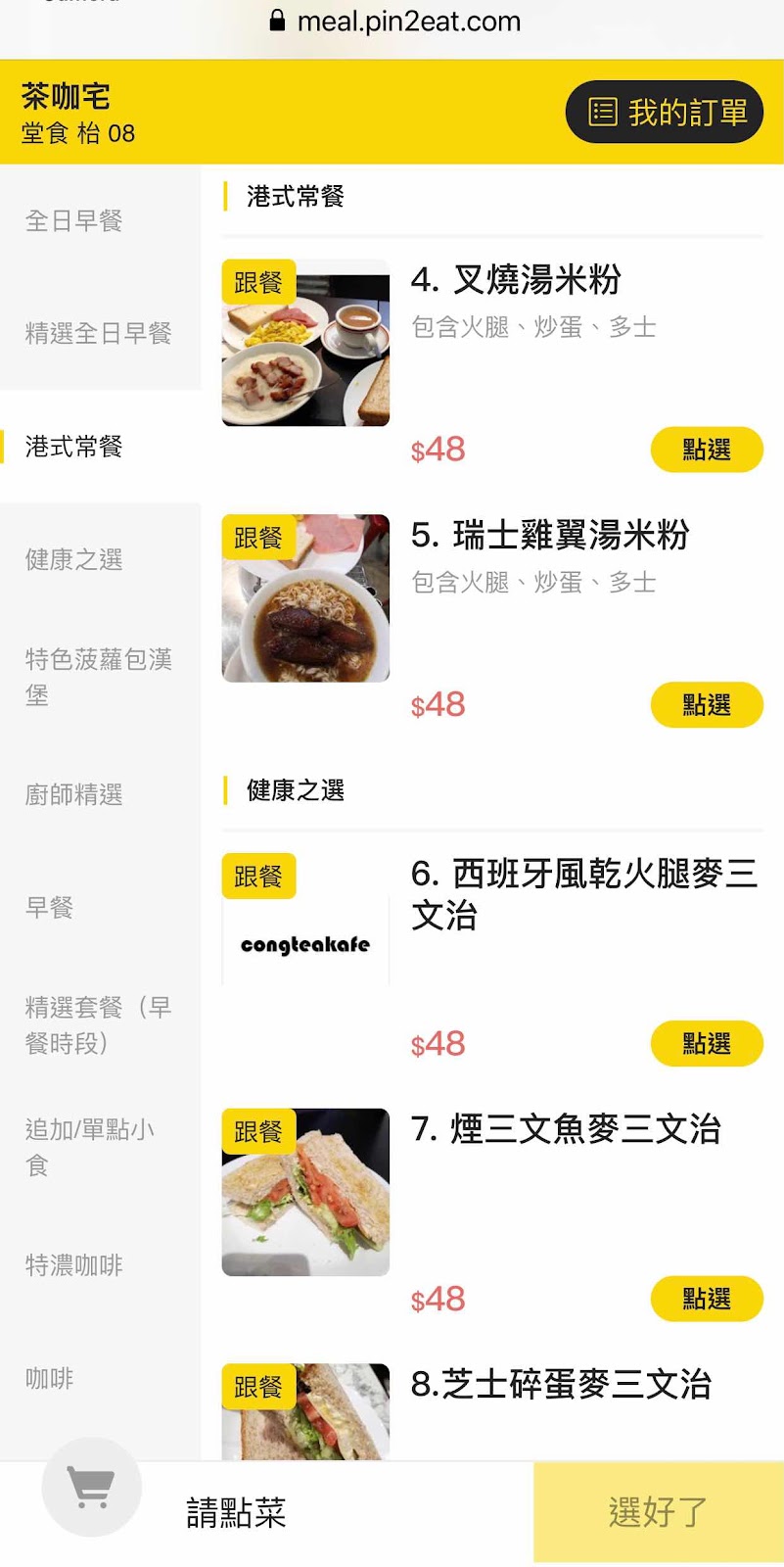Open 精選套餐（早餐時段）category
The height and width of the screenshot is (1567, 784).
coord(100,1024)
